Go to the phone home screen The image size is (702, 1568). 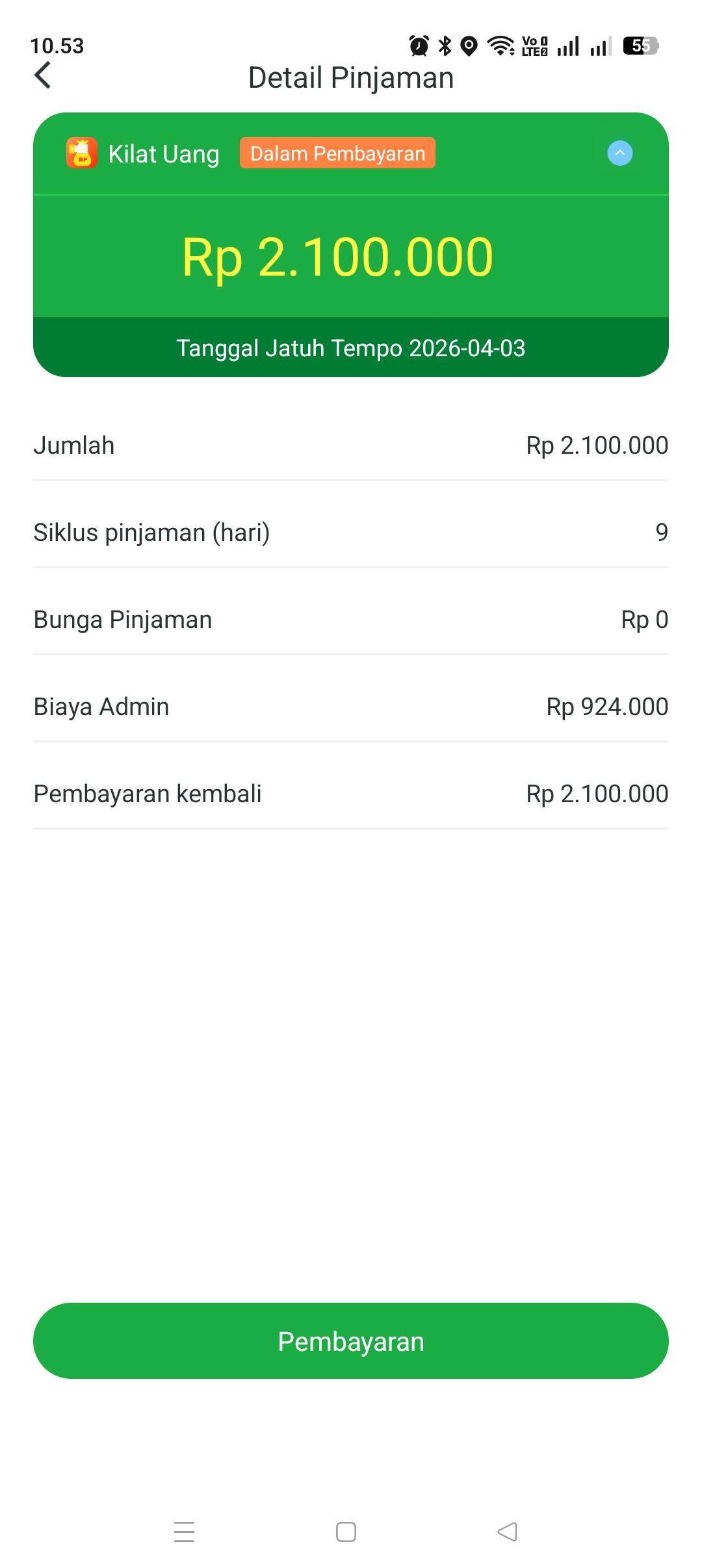coord(346,1532)
